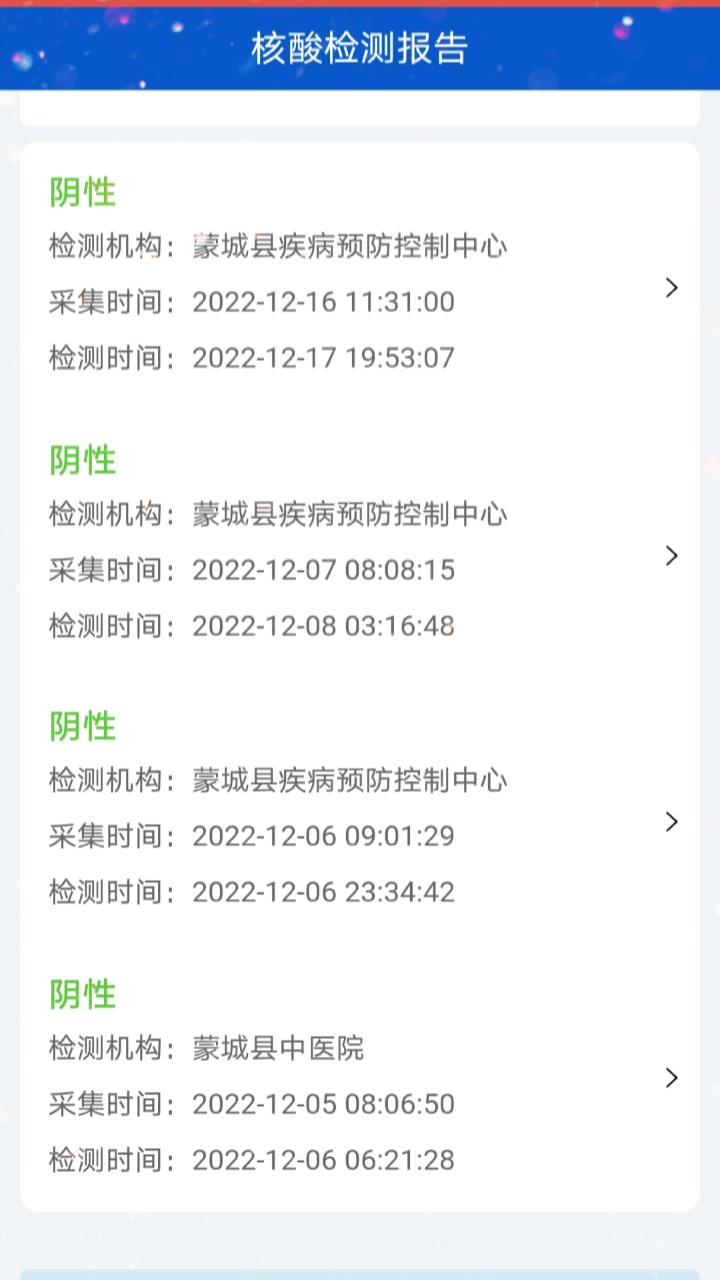Select 蒙城县疾病预防控制中心 in the first report
This screenshot has height=1280, width=720.
point(349,247)
